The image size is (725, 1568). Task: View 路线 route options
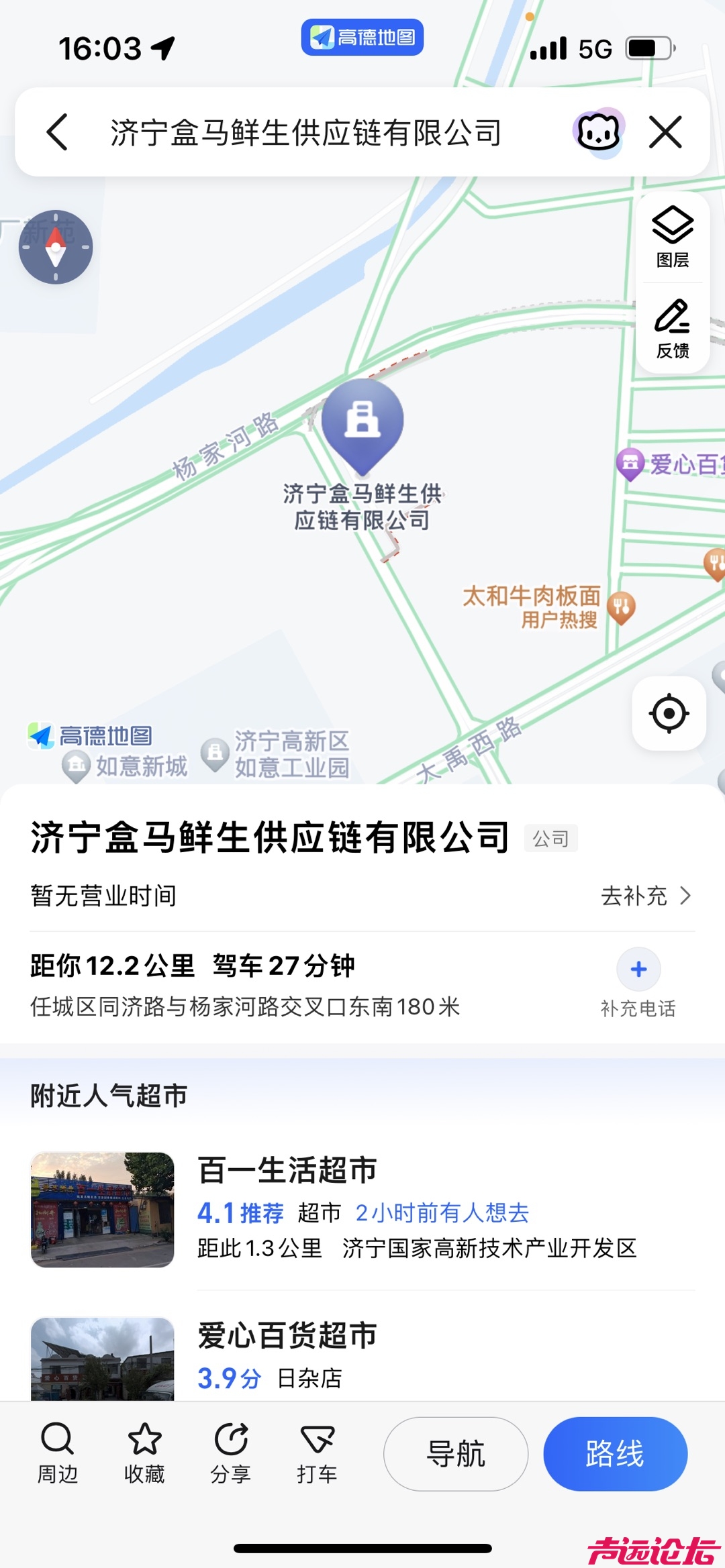[x=615, y=1454]
